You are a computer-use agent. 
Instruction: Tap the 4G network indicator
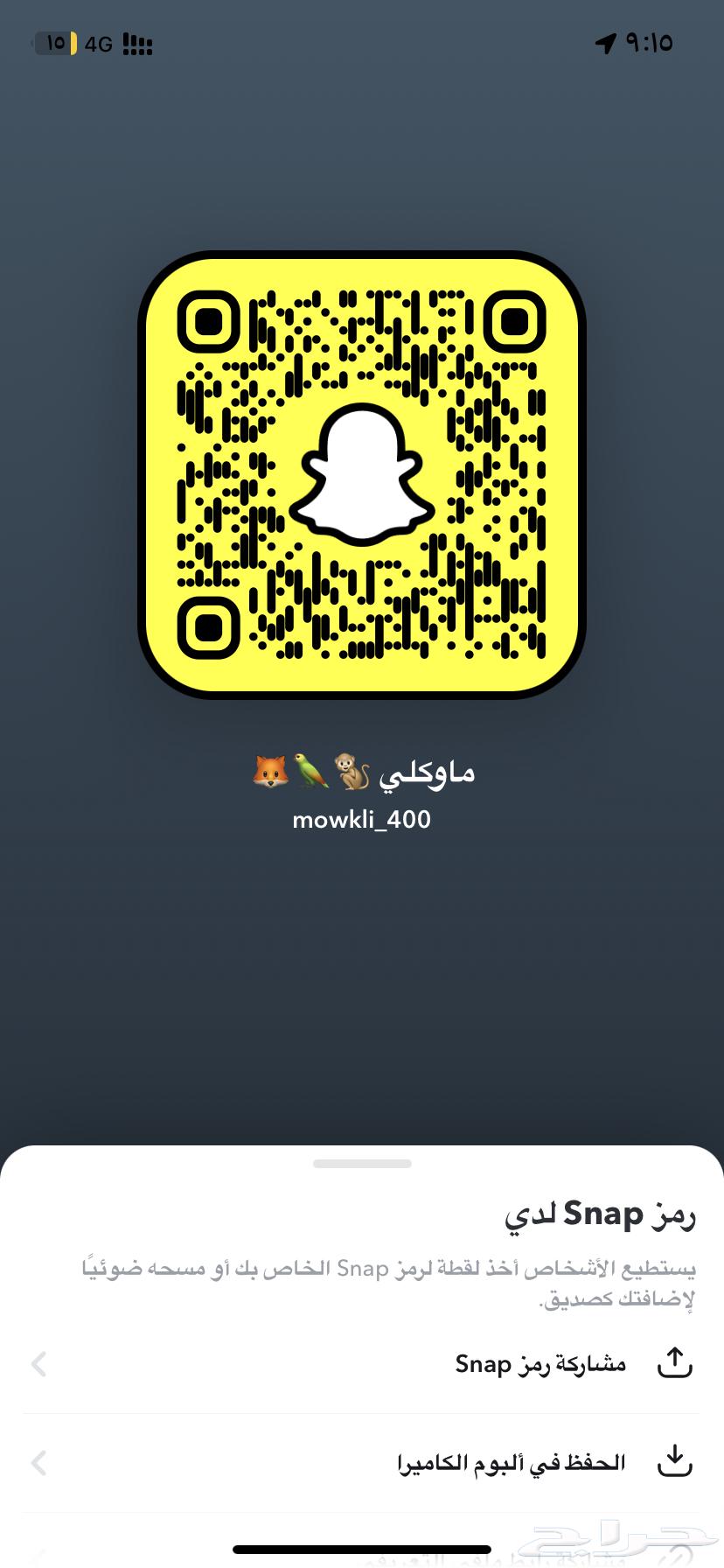(x=99, y=44)
